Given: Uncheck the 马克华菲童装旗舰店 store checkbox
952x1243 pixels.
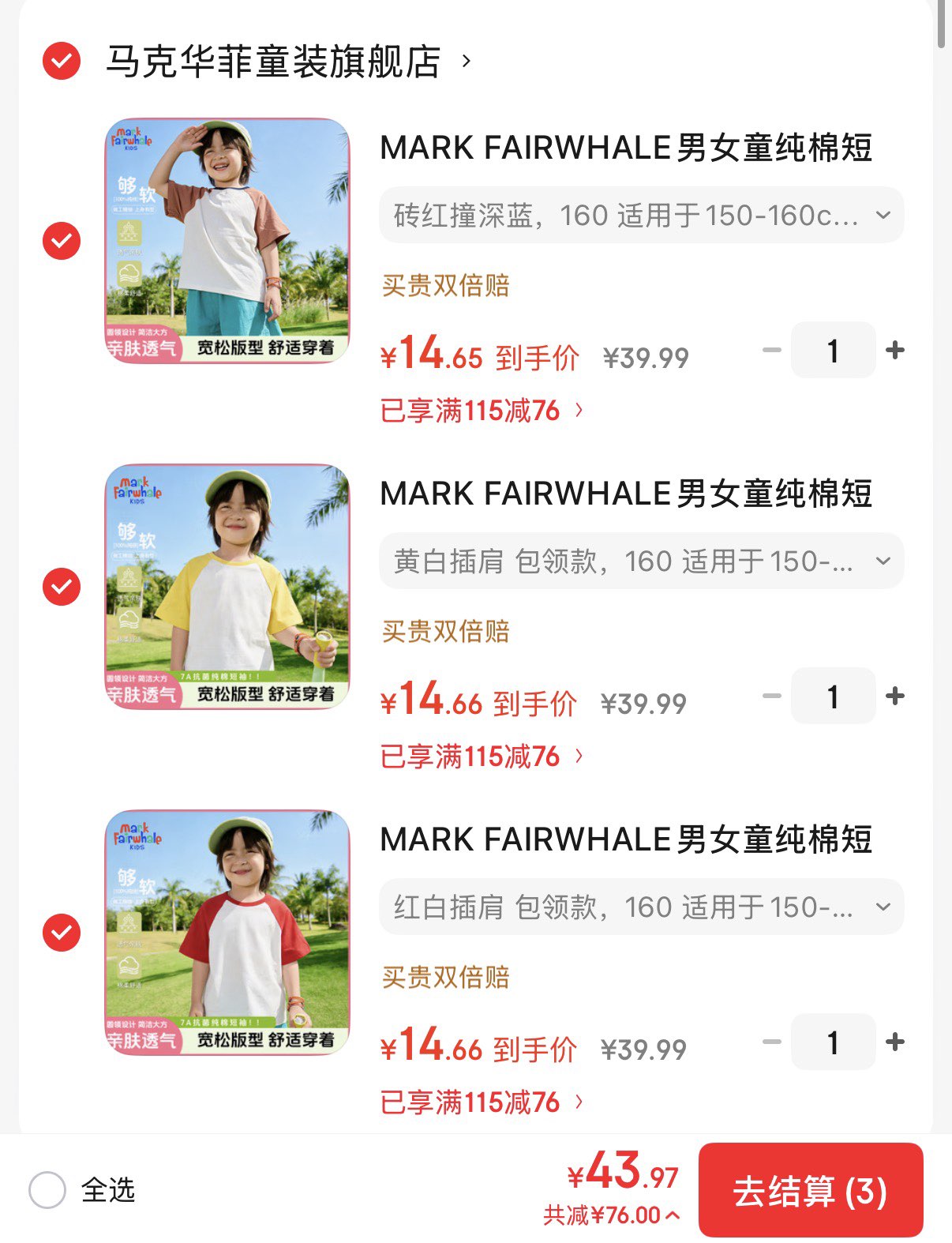Looking at the screenshot, I should 62,62.
